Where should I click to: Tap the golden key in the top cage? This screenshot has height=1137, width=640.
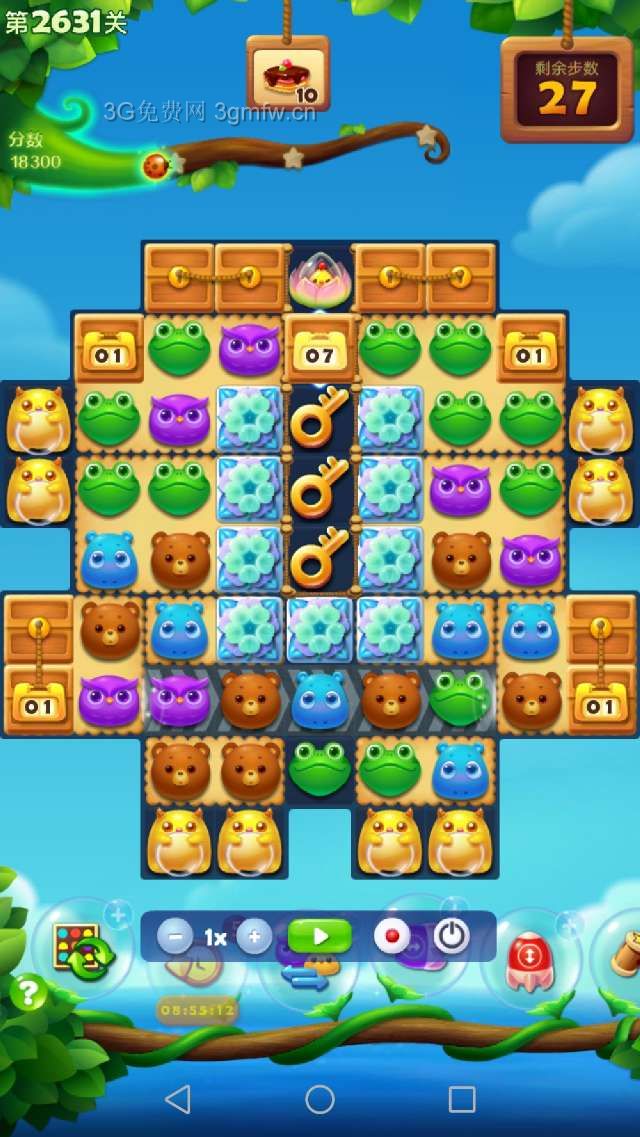pos(320,416)
